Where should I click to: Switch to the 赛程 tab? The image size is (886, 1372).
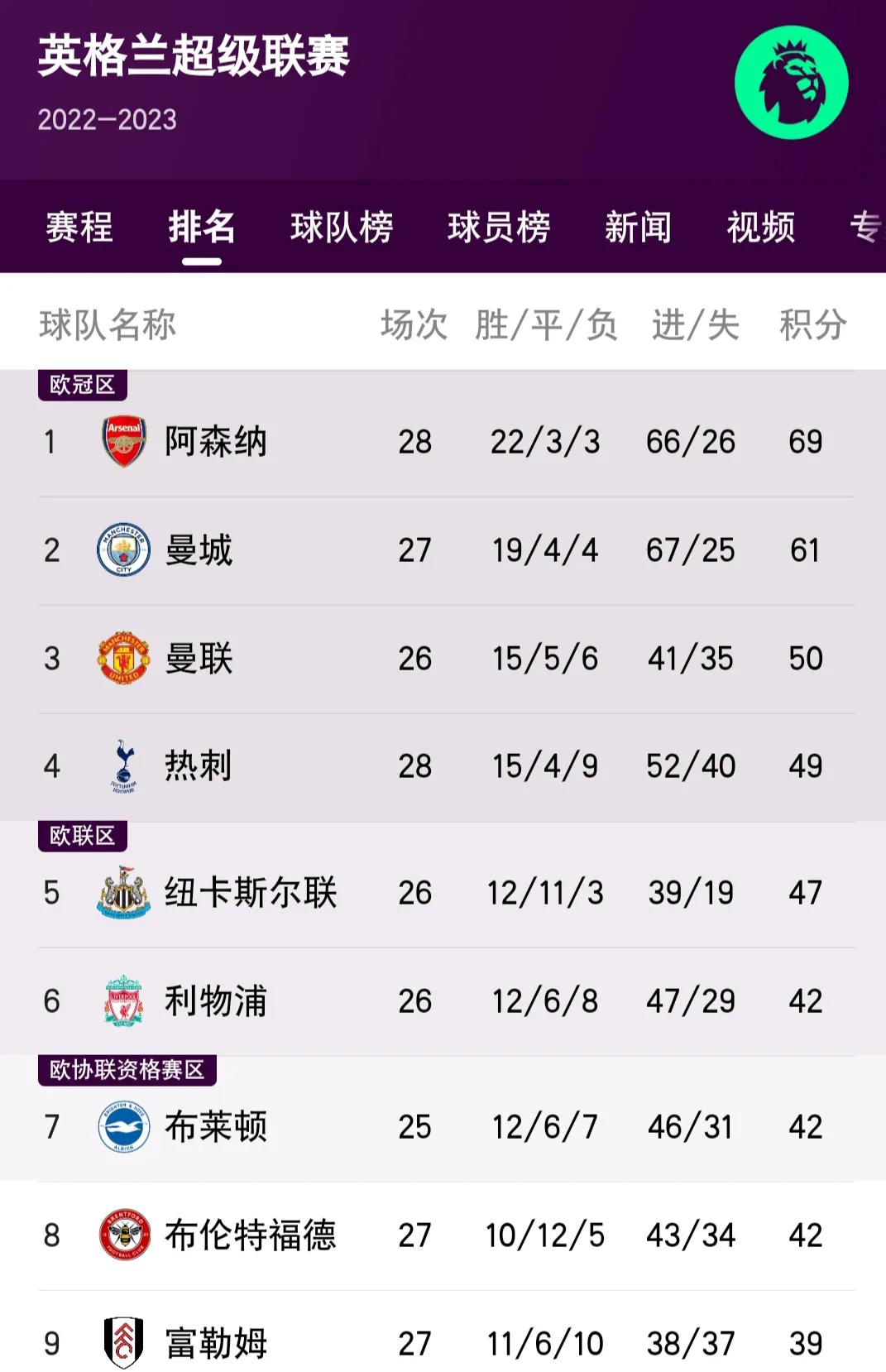[x=79, y=228]
